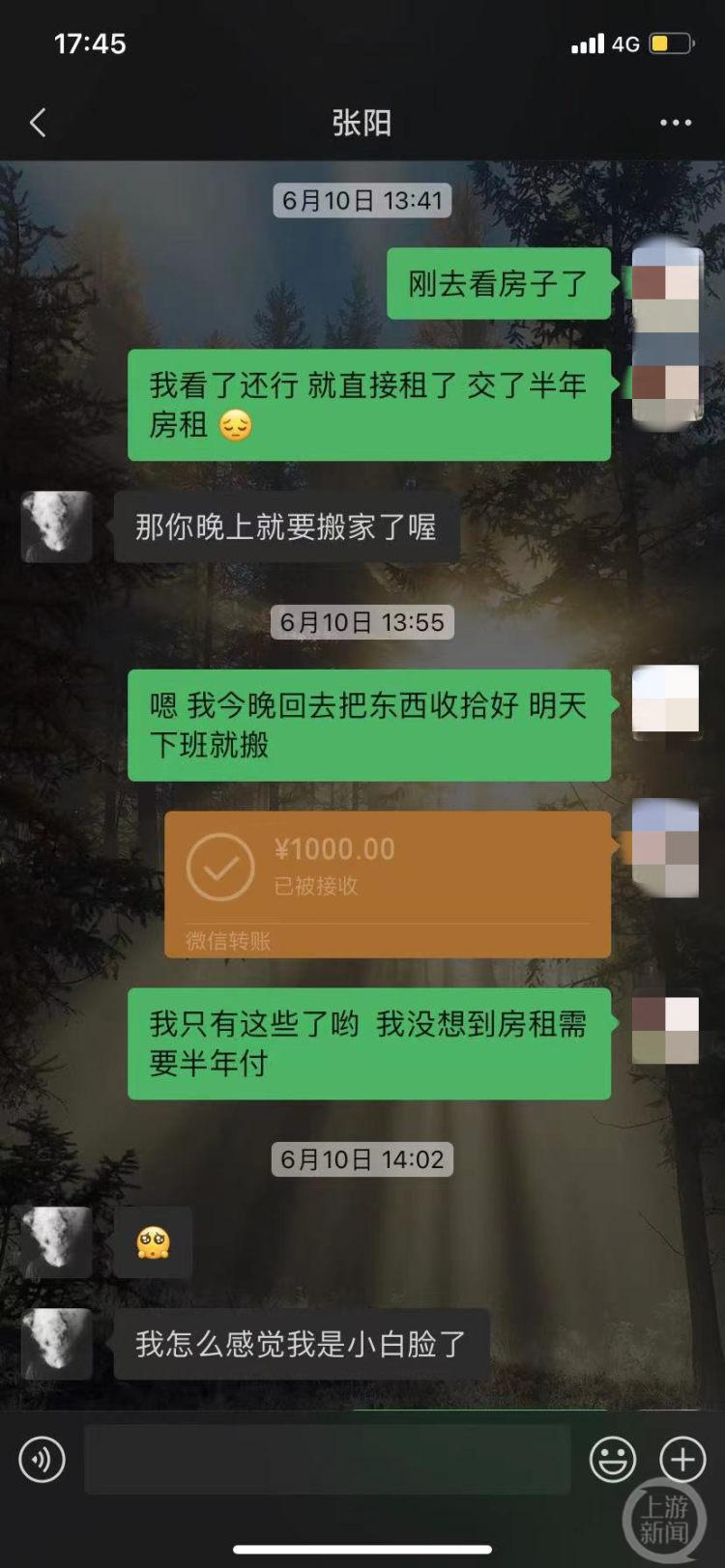Switch to voice message input
This screenshot has height=1568, width=725.
43,1459
